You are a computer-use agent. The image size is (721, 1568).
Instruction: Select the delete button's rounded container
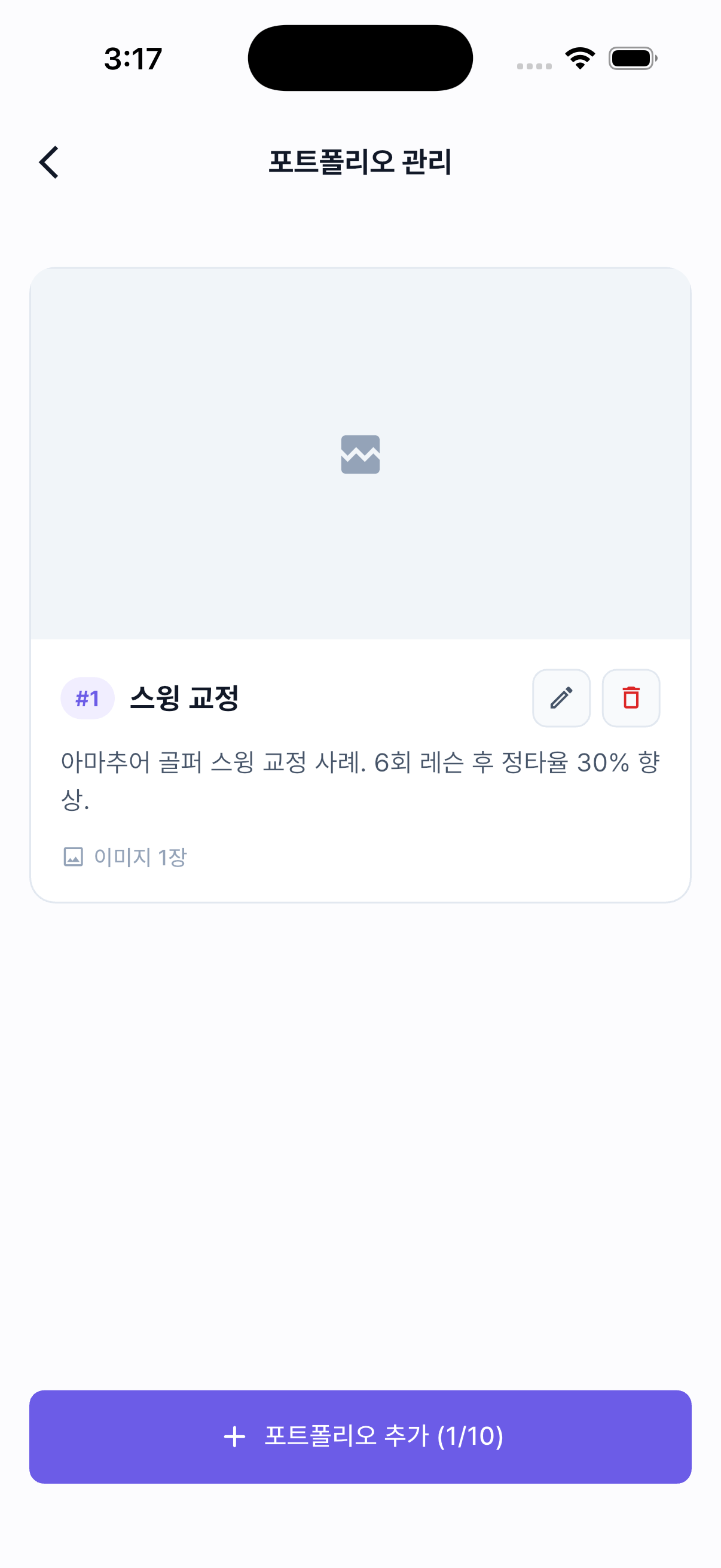(630, 698)
